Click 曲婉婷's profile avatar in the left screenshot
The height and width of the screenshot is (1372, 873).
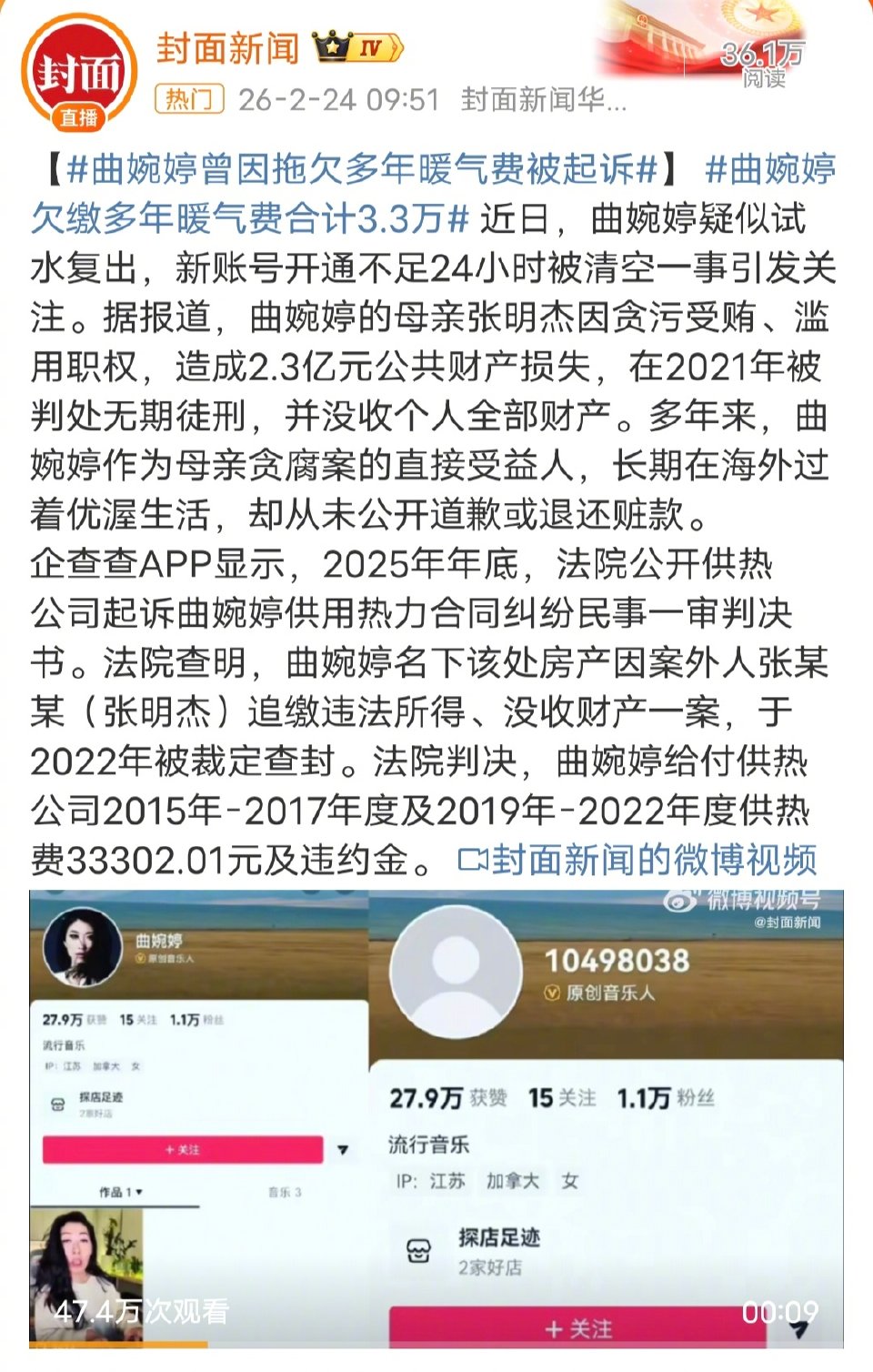(x=83, y=947)
